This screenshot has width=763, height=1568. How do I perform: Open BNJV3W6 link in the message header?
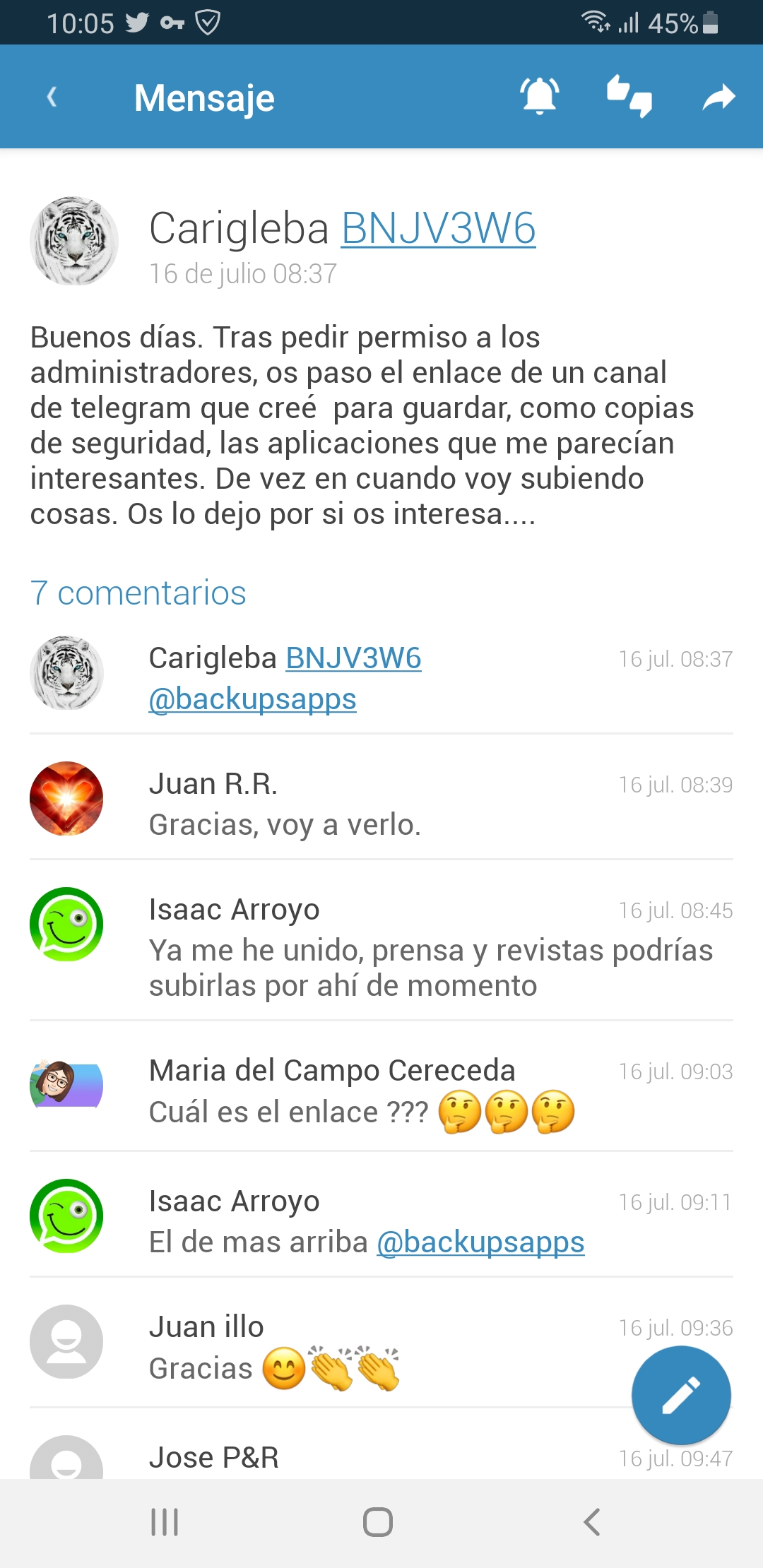click(x=438, y=228)
